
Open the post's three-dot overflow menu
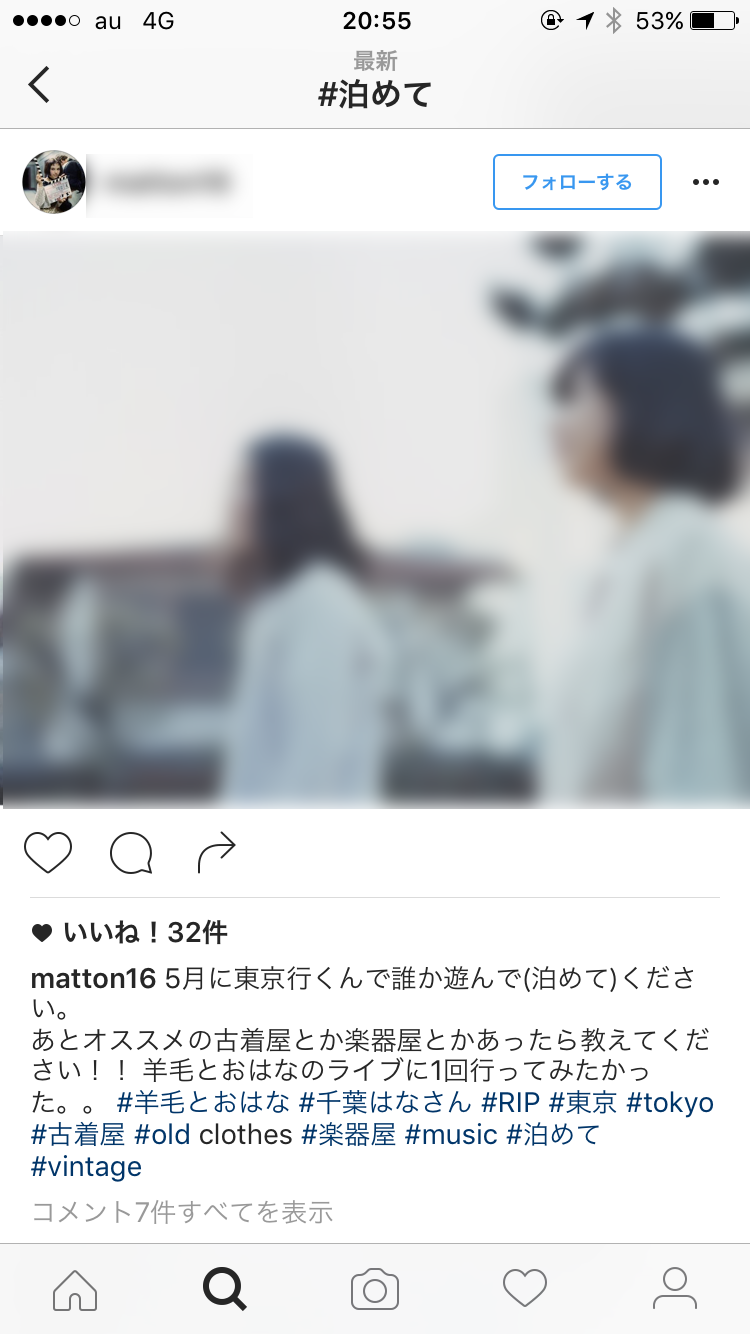tap(706, 182)
